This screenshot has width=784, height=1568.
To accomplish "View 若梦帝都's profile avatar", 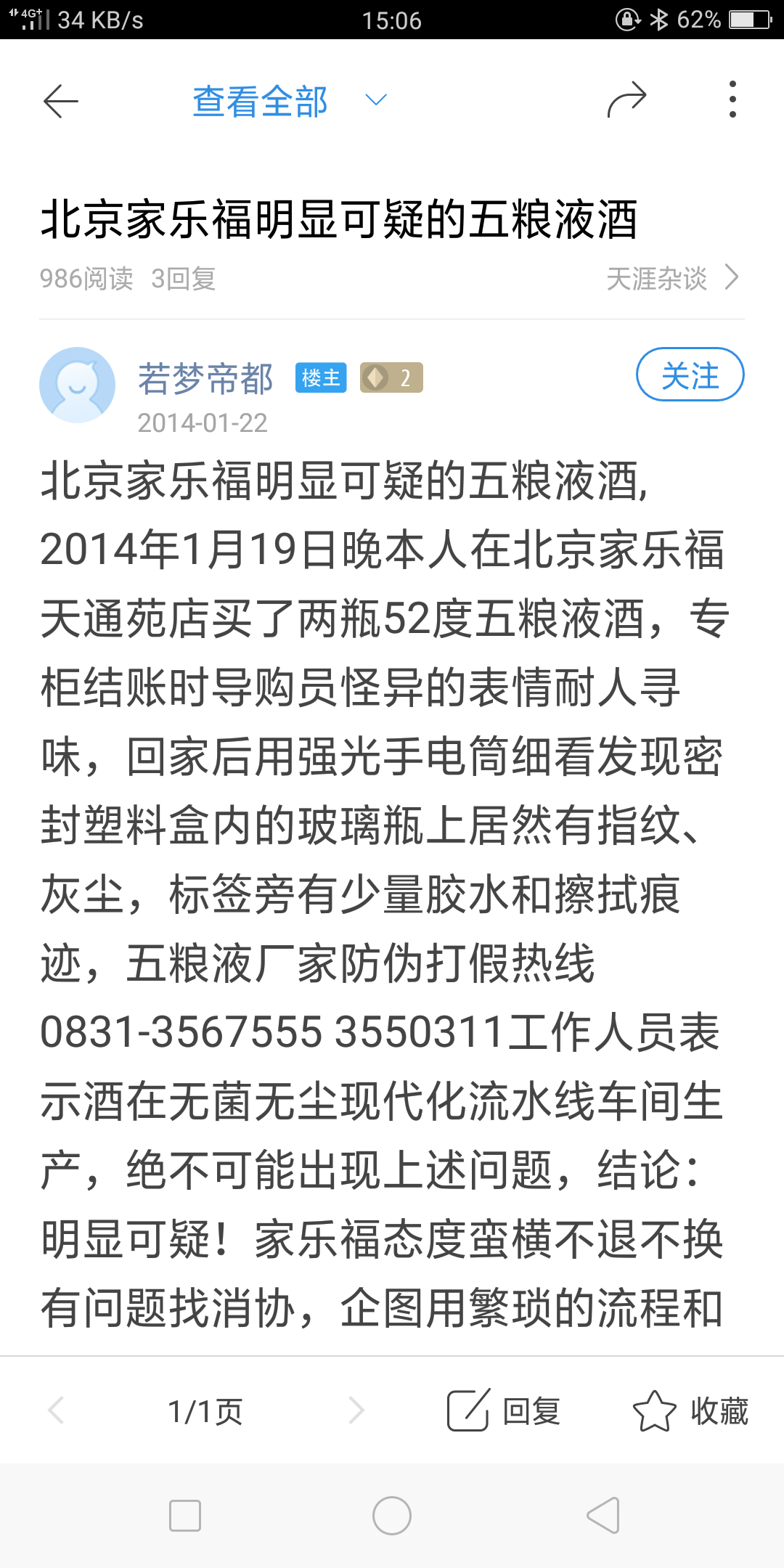I will 77,385.
